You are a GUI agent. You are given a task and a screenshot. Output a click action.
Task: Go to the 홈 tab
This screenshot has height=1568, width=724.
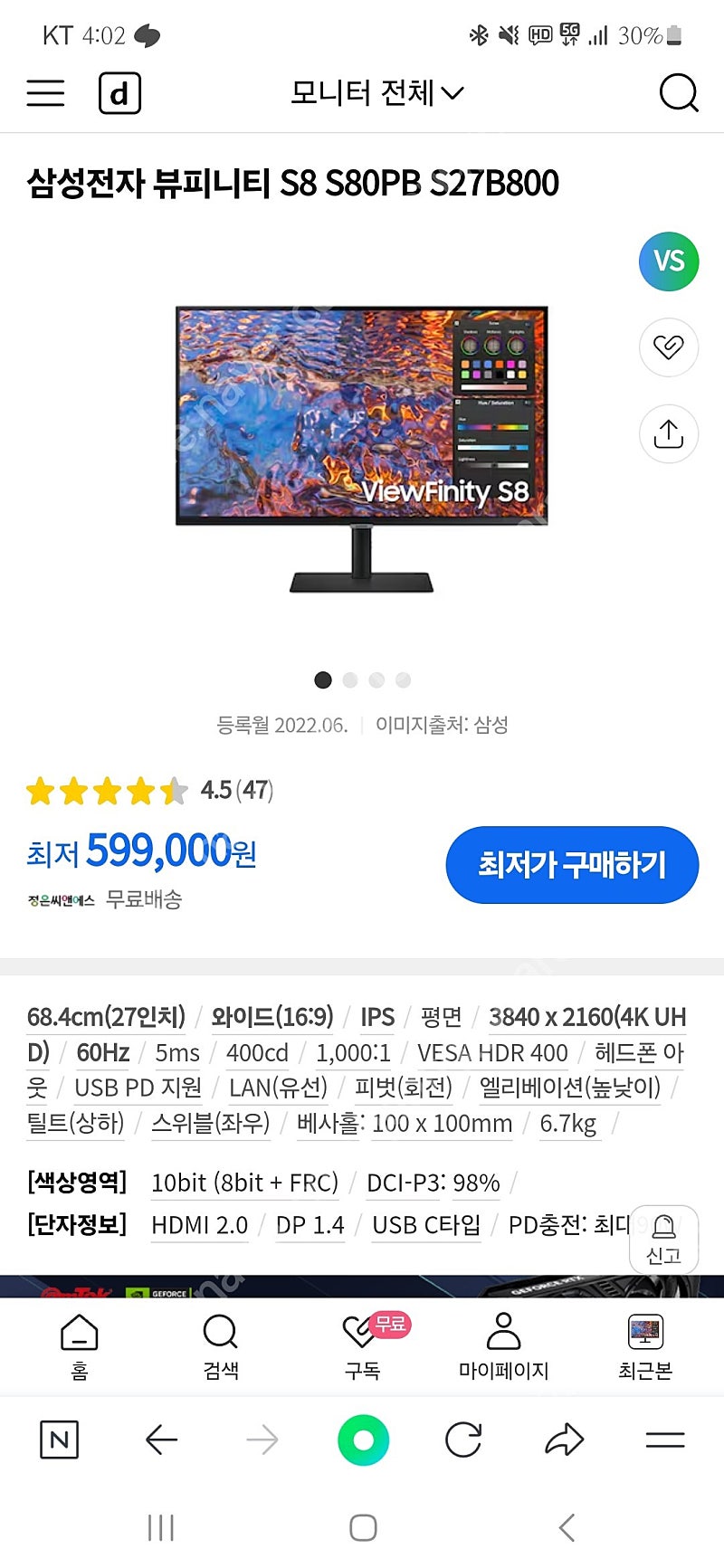(x=79, y=1347)
